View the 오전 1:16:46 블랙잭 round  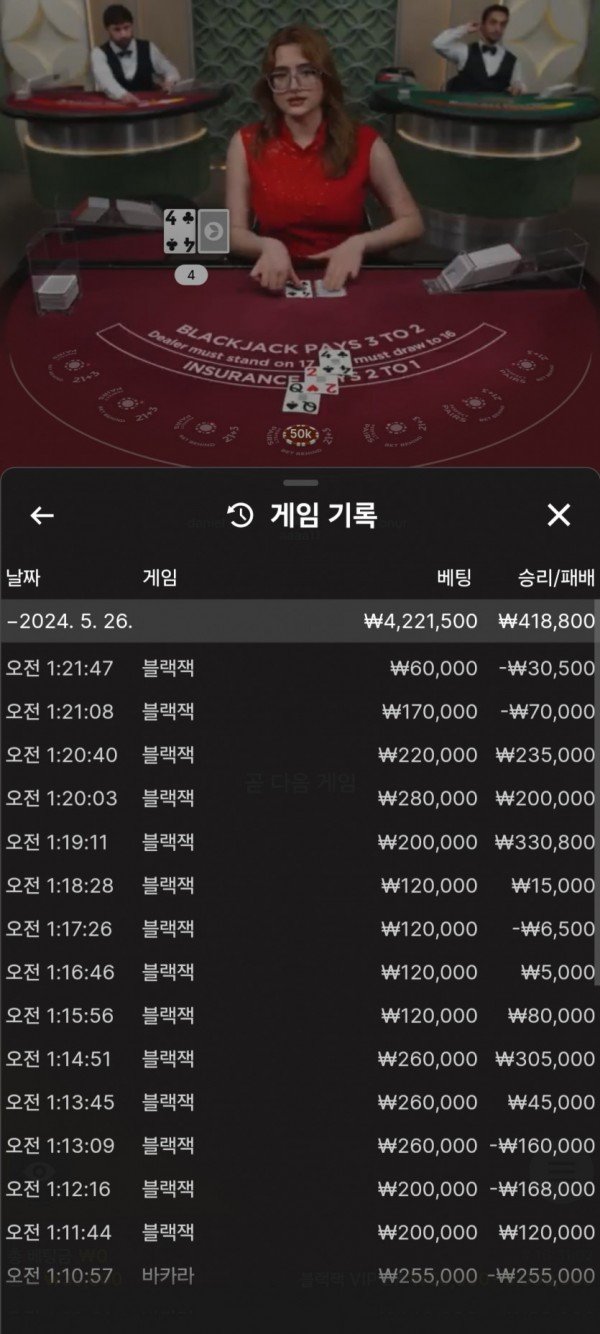point(300,972)
